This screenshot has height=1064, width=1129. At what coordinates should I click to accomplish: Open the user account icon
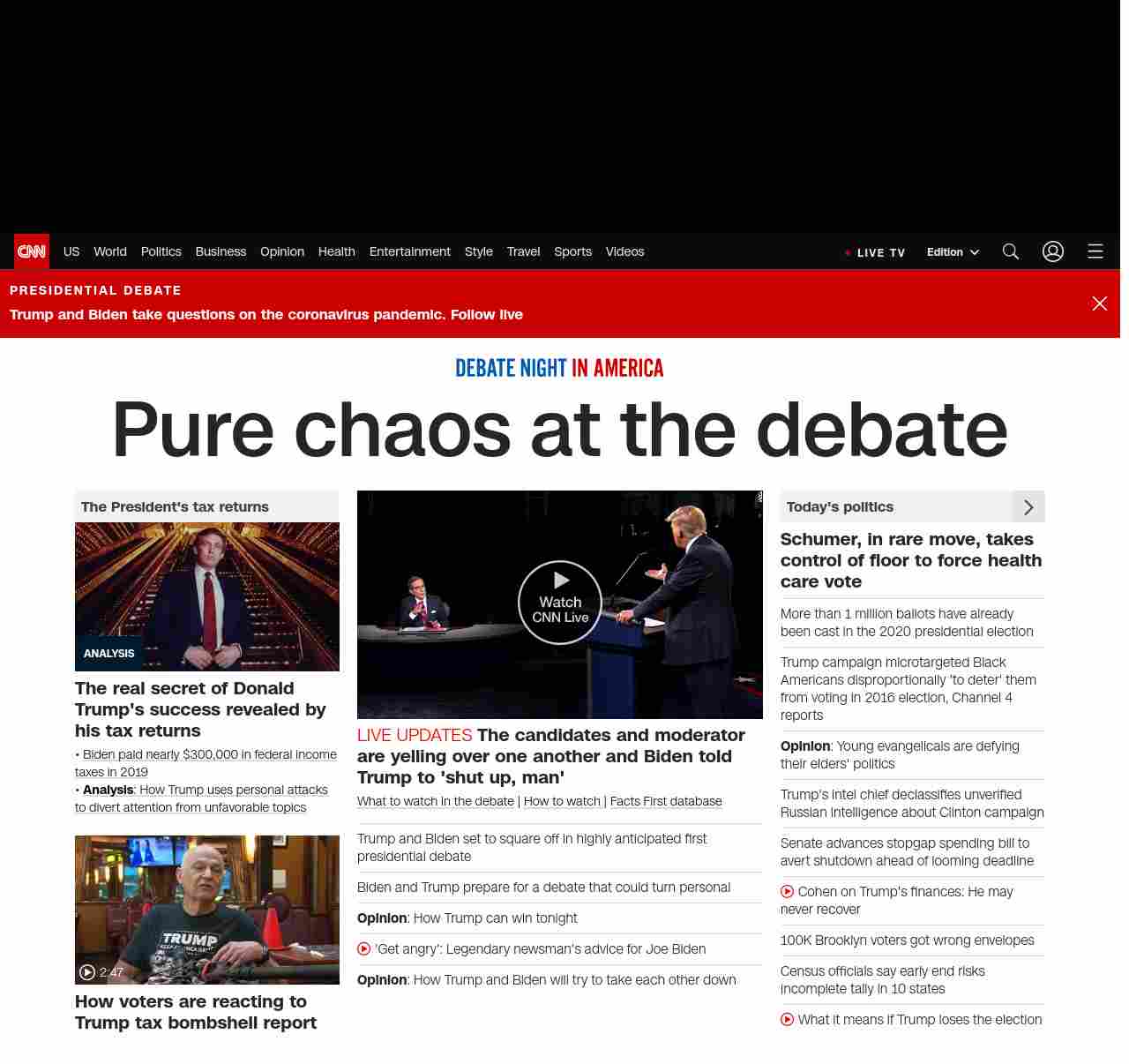1053,251
